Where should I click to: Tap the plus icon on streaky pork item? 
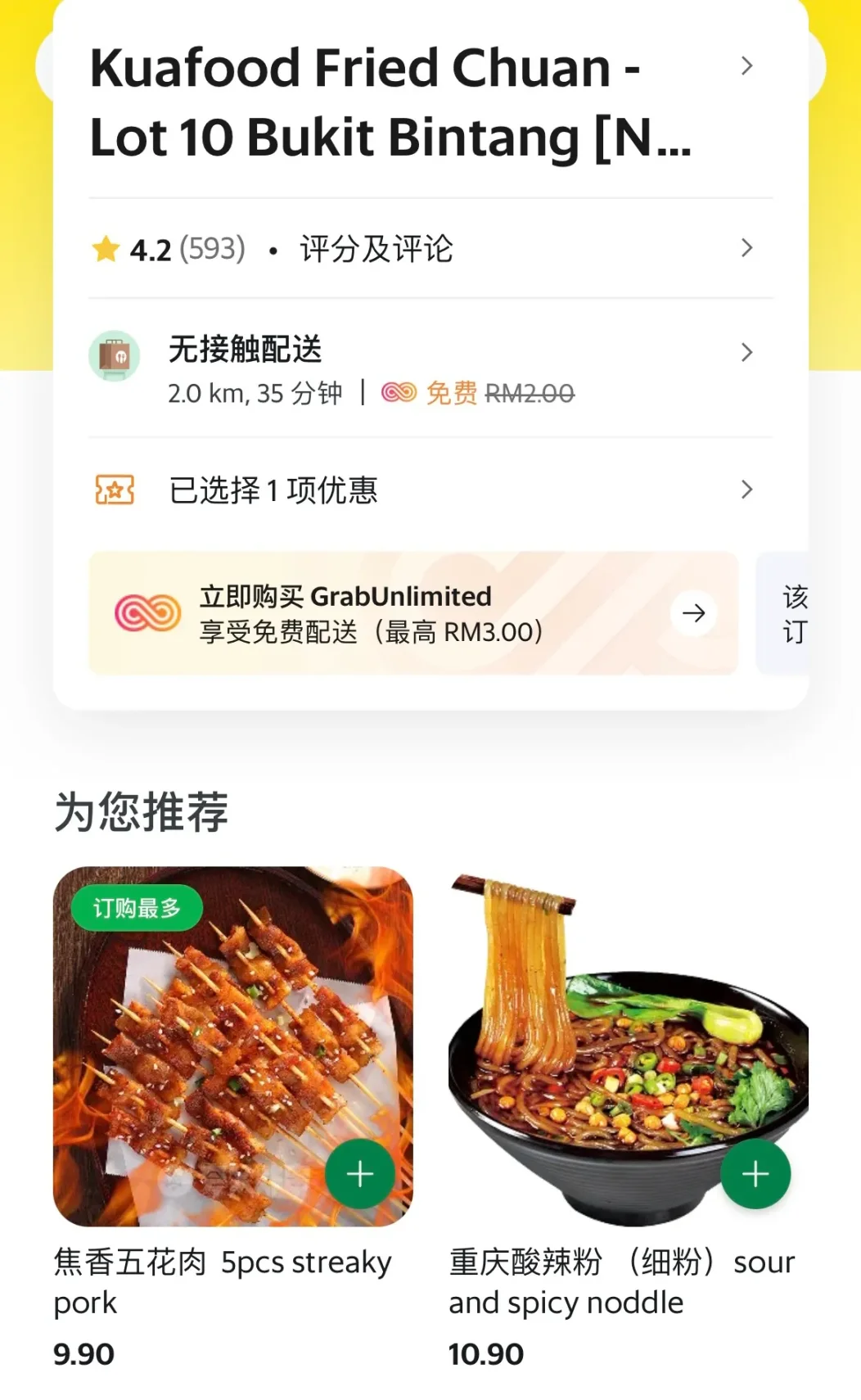358,1173
